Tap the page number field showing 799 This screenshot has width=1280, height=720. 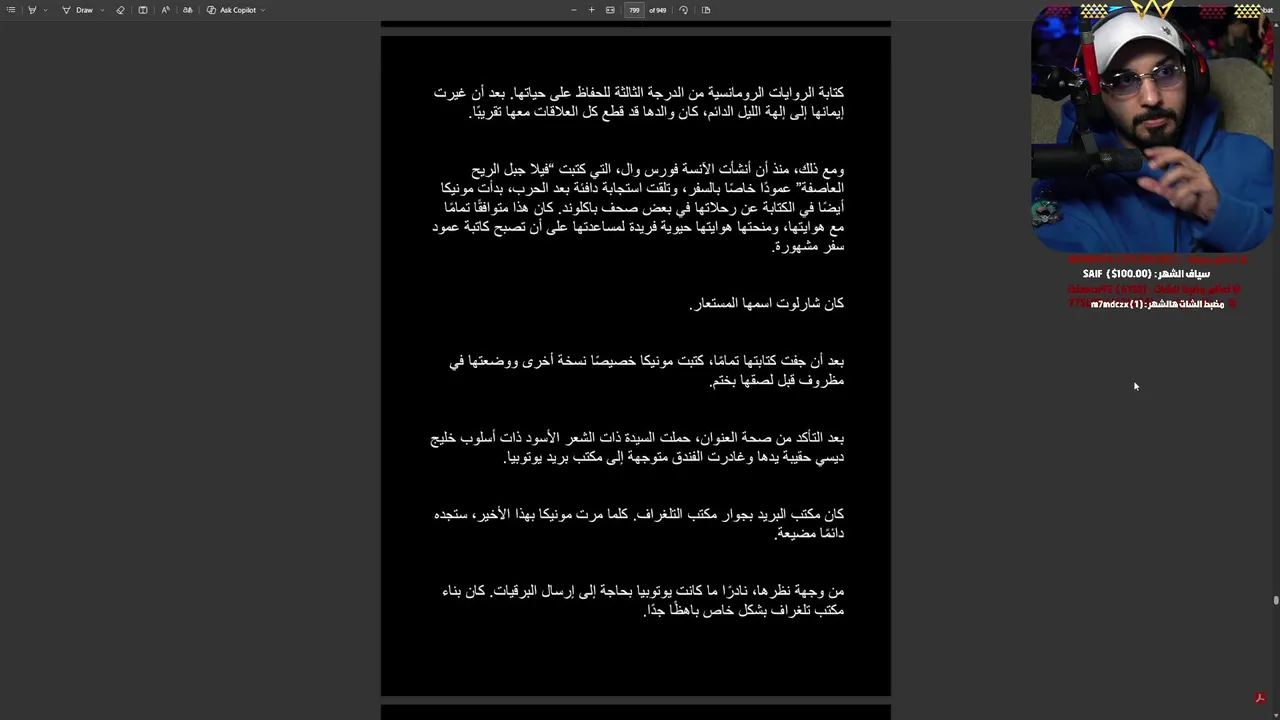(x=634, y=10)
